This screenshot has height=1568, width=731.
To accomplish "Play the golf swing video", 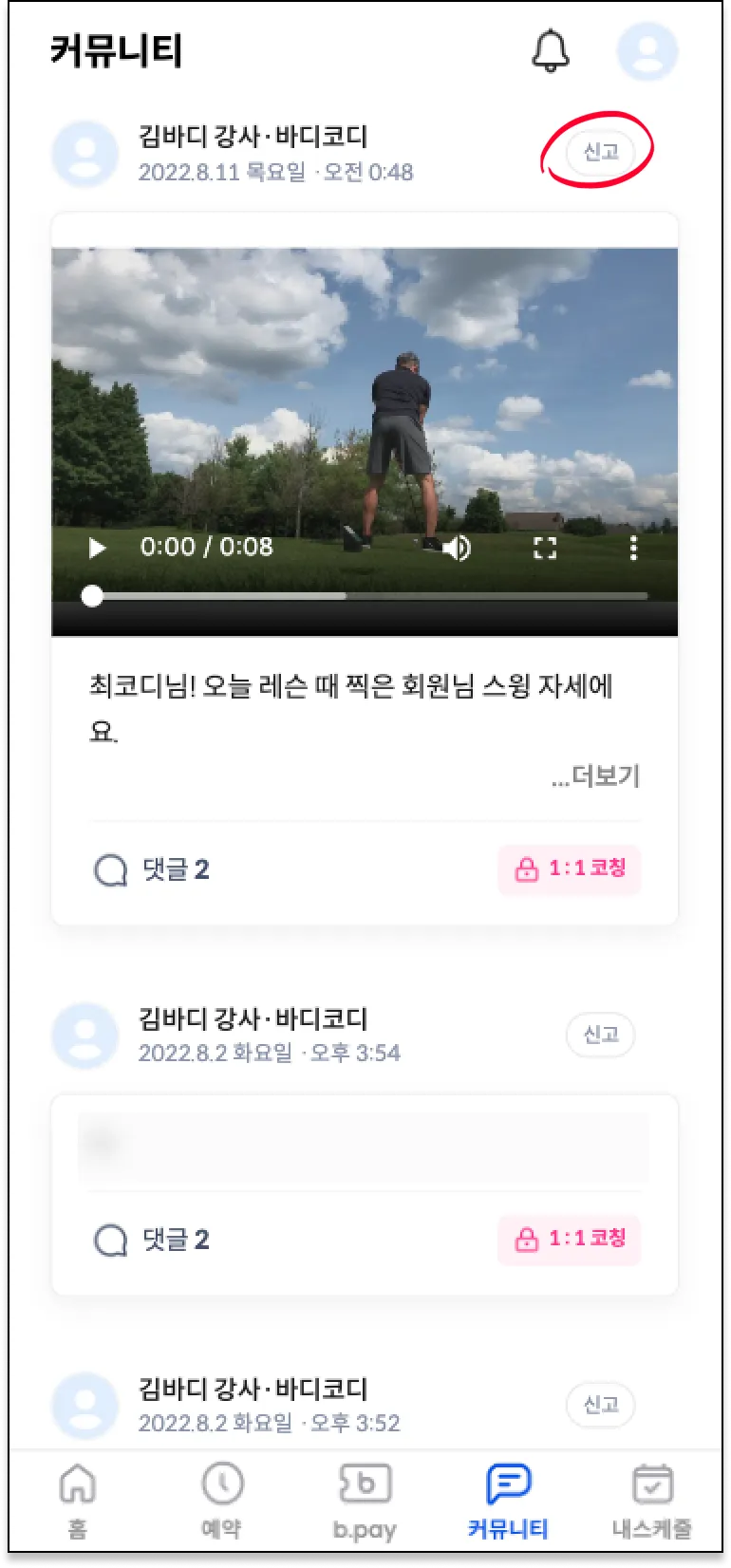I will click(x=97, y=548).
